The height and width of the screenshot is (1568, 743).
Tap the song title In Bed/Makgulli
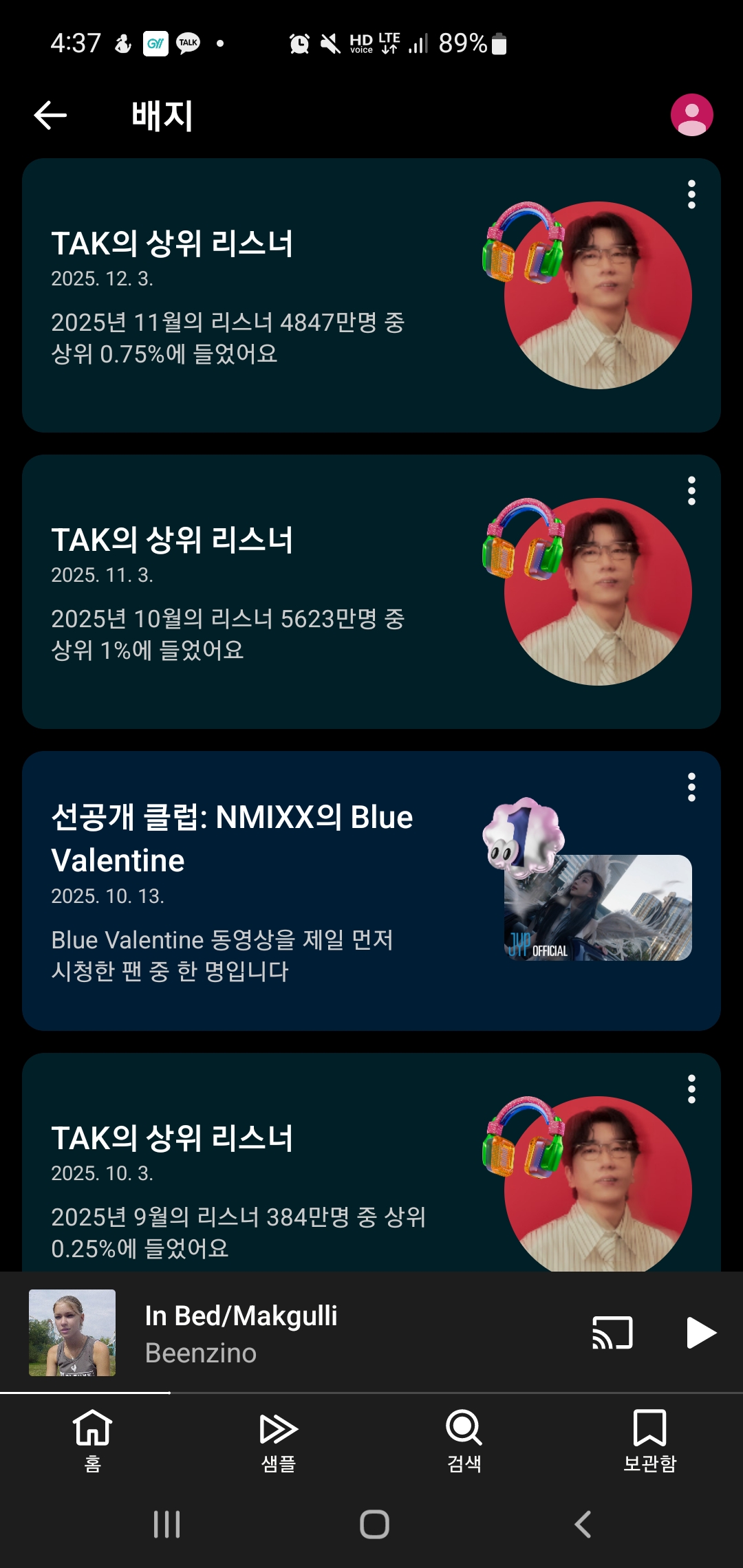[x=242, y=1315]
